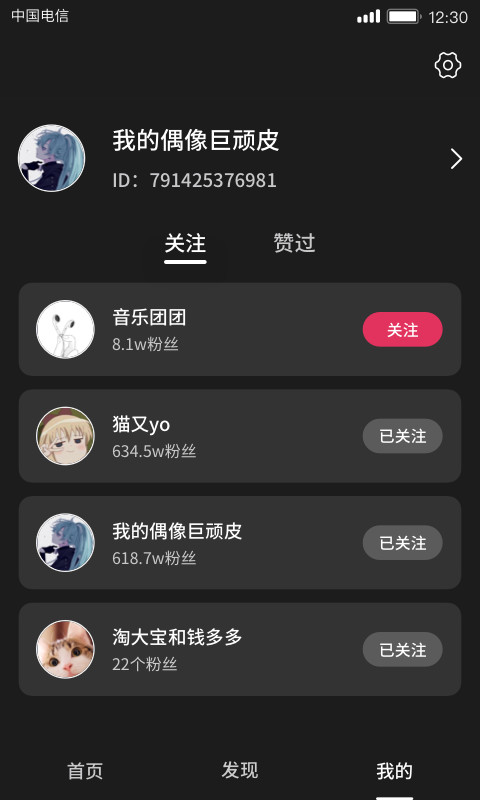This screenshot has height=800, width=480.
Task: Tap the 我的 bottom tab
Action: pyautogui.click(x=394, y=771)
